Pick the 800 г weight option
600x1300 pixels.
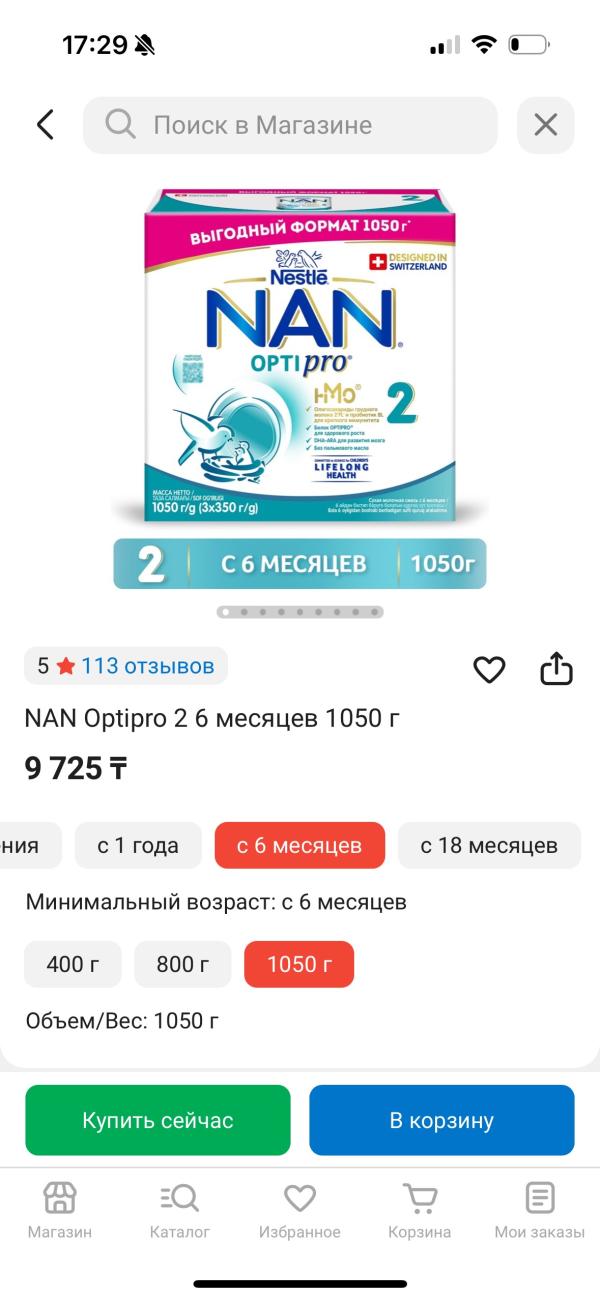pos(183,964)
